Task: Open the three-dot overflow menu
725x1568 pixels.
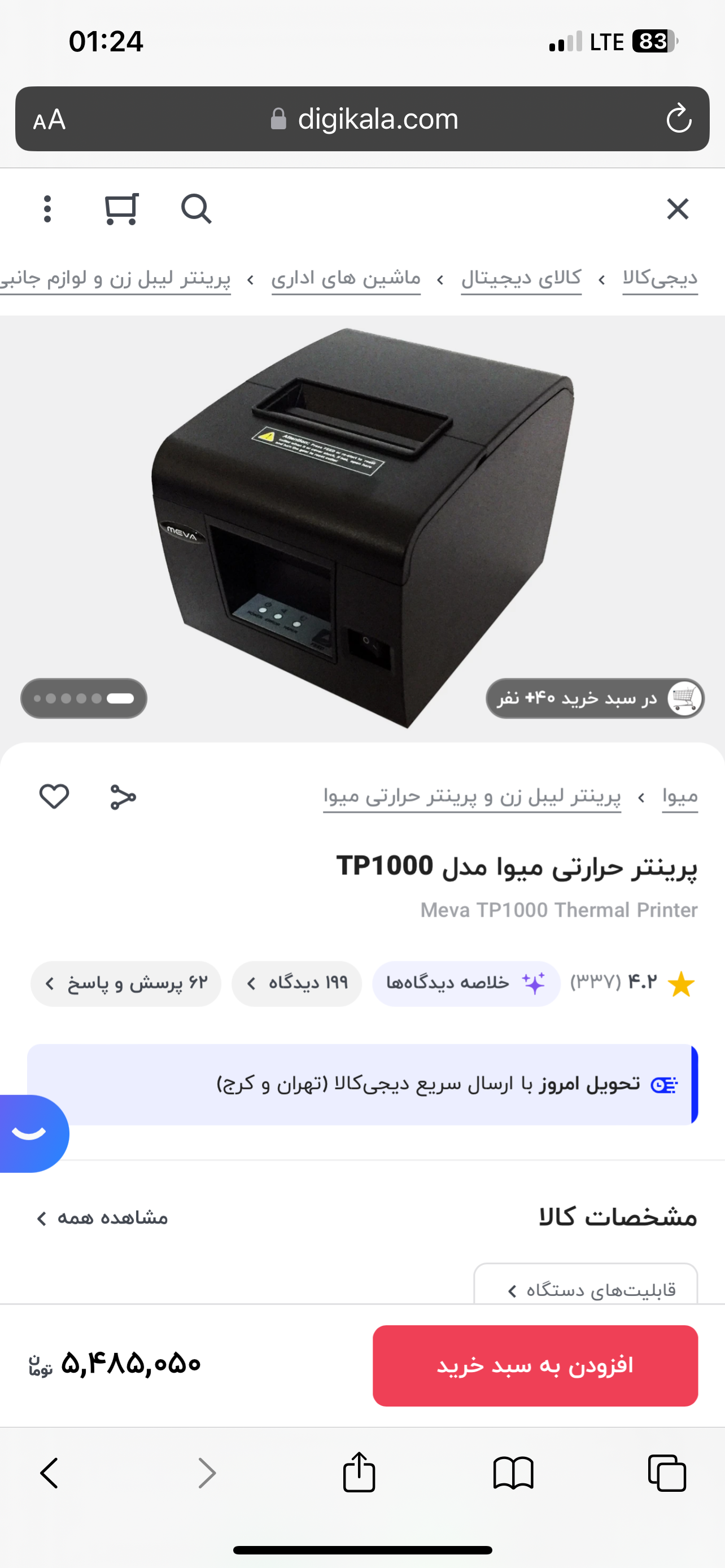Action: pyautogui.click(x=47, y=209)
